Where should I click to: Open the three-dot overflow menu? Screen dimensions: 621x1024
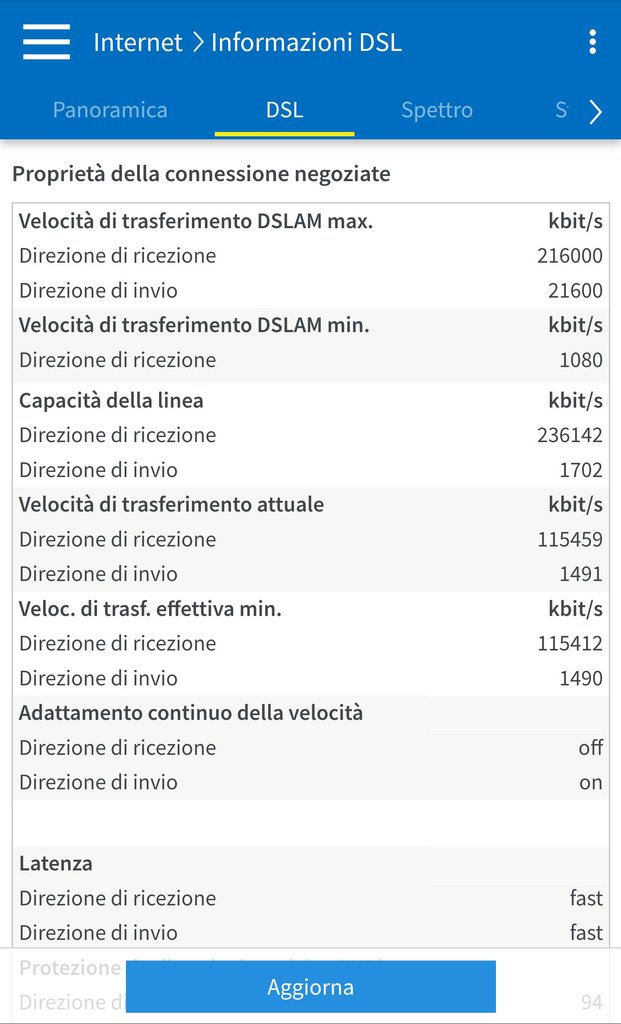pos(593,42)
